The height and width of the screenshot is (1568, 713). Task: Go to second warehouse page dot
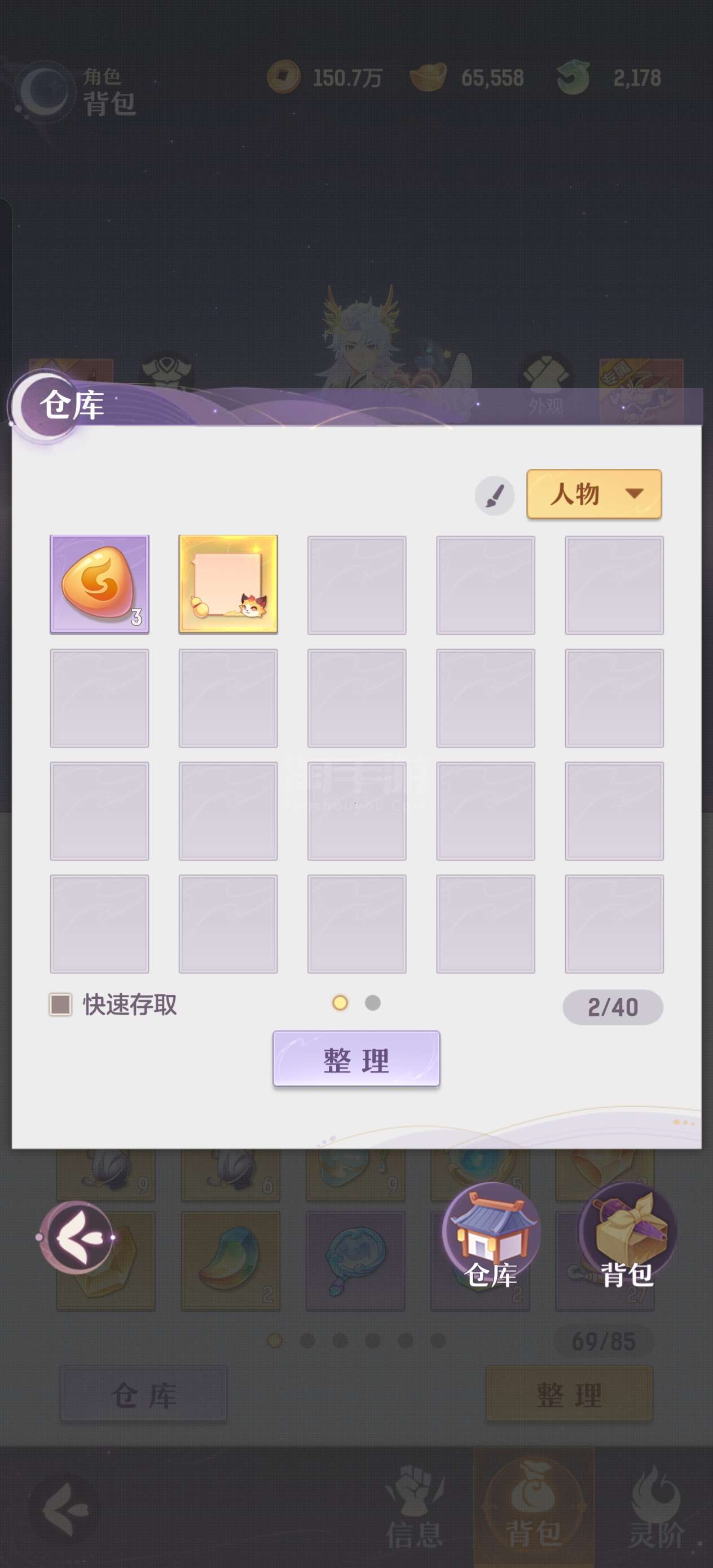373,1002
